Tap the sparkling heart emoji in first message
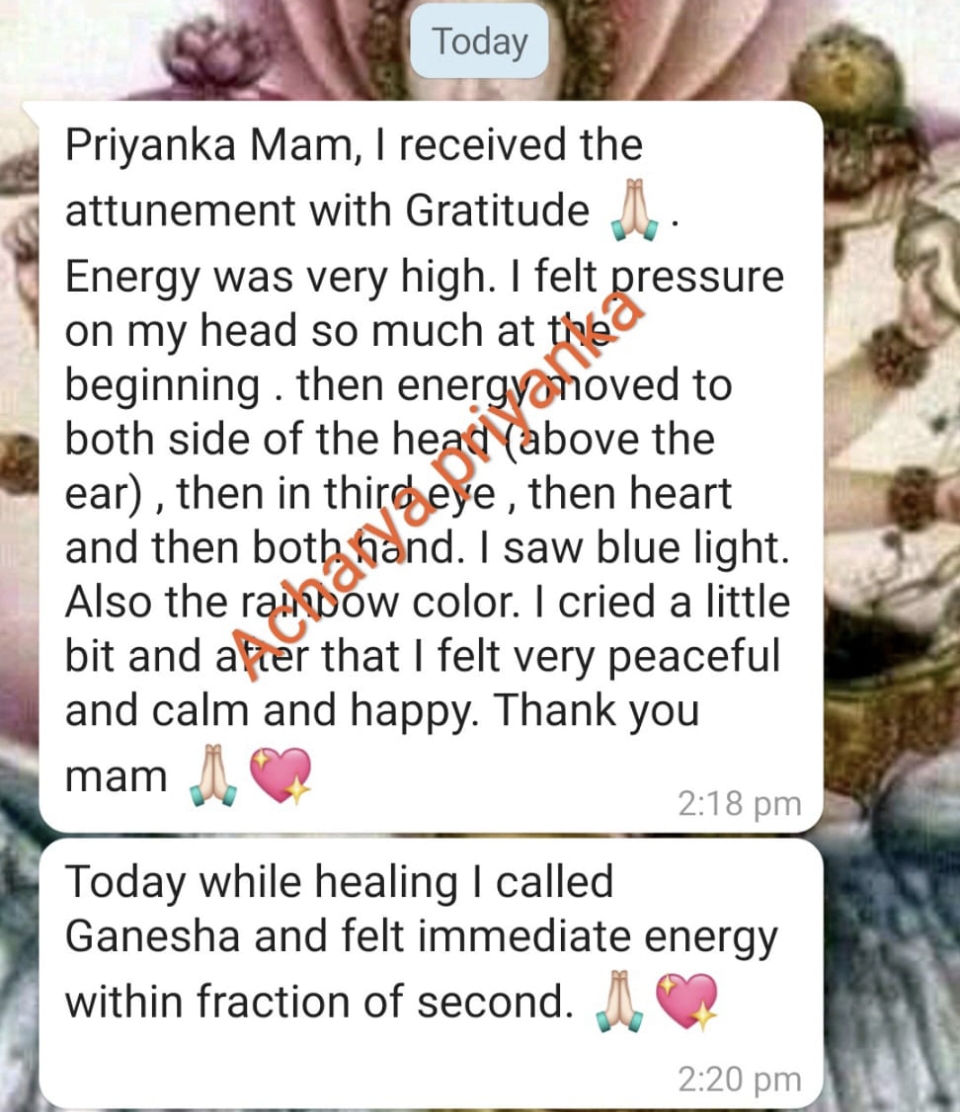The height and width of the screenshot is (1112, 960). [281, 774]
